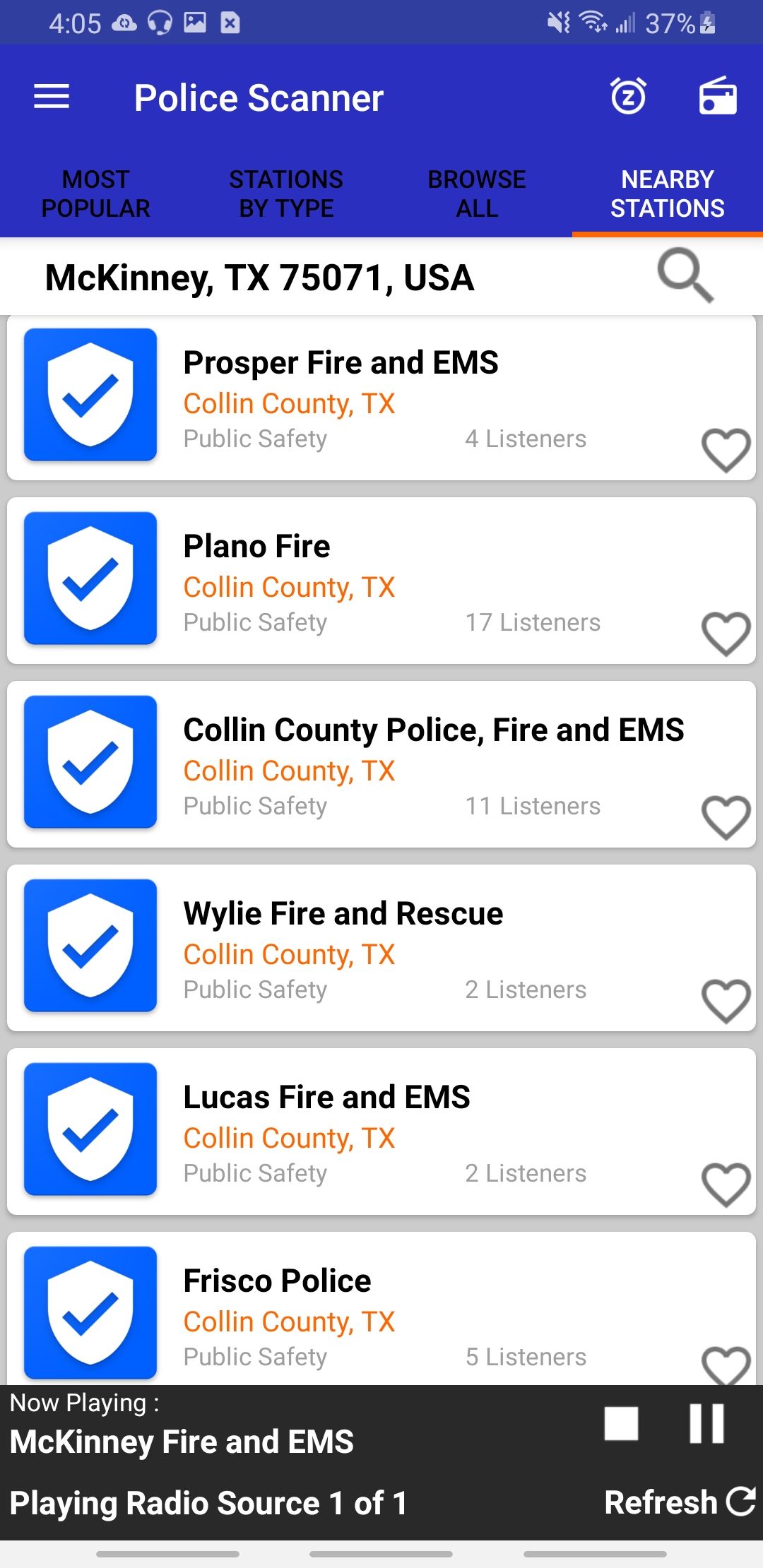Image resolution: width=763 pixels, height=1568 pixels.
Task: Favorite Collin County Police, Fire and EMS
Action: tap(726, 817)
